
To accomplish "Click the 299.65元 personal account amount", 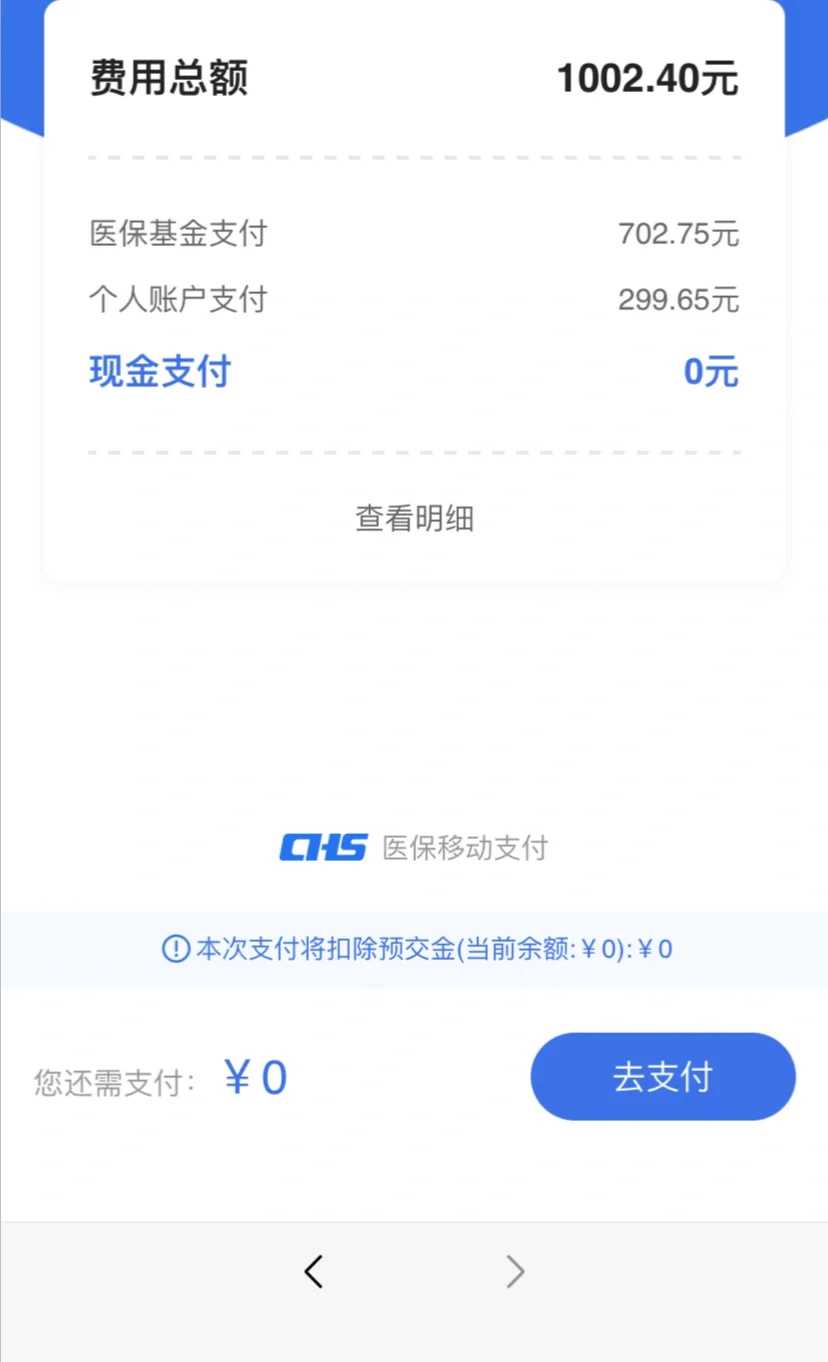I will click(x=678, y=300).
